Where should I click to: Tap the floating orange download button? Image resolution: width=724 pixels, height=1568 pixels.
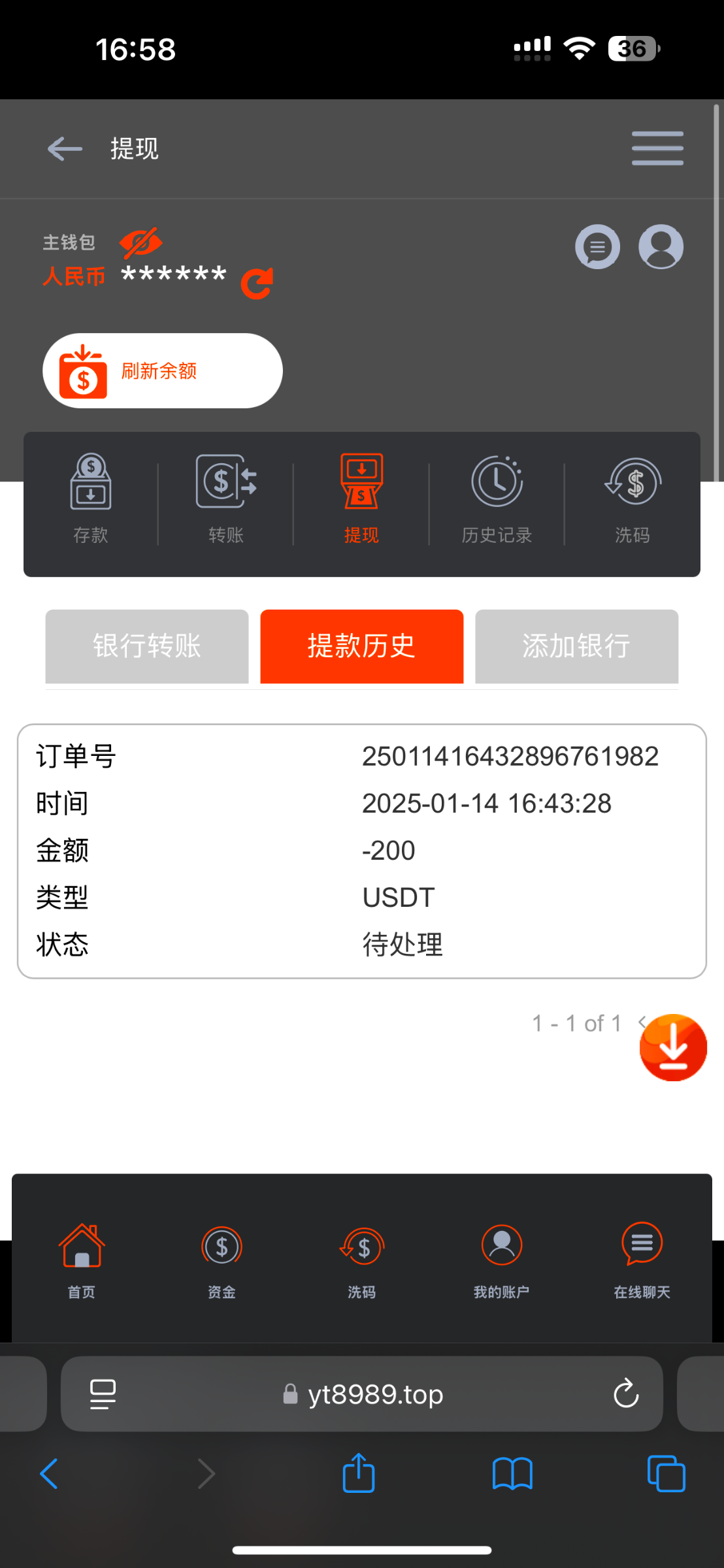pyautogui.click(x=673, y=1047)
